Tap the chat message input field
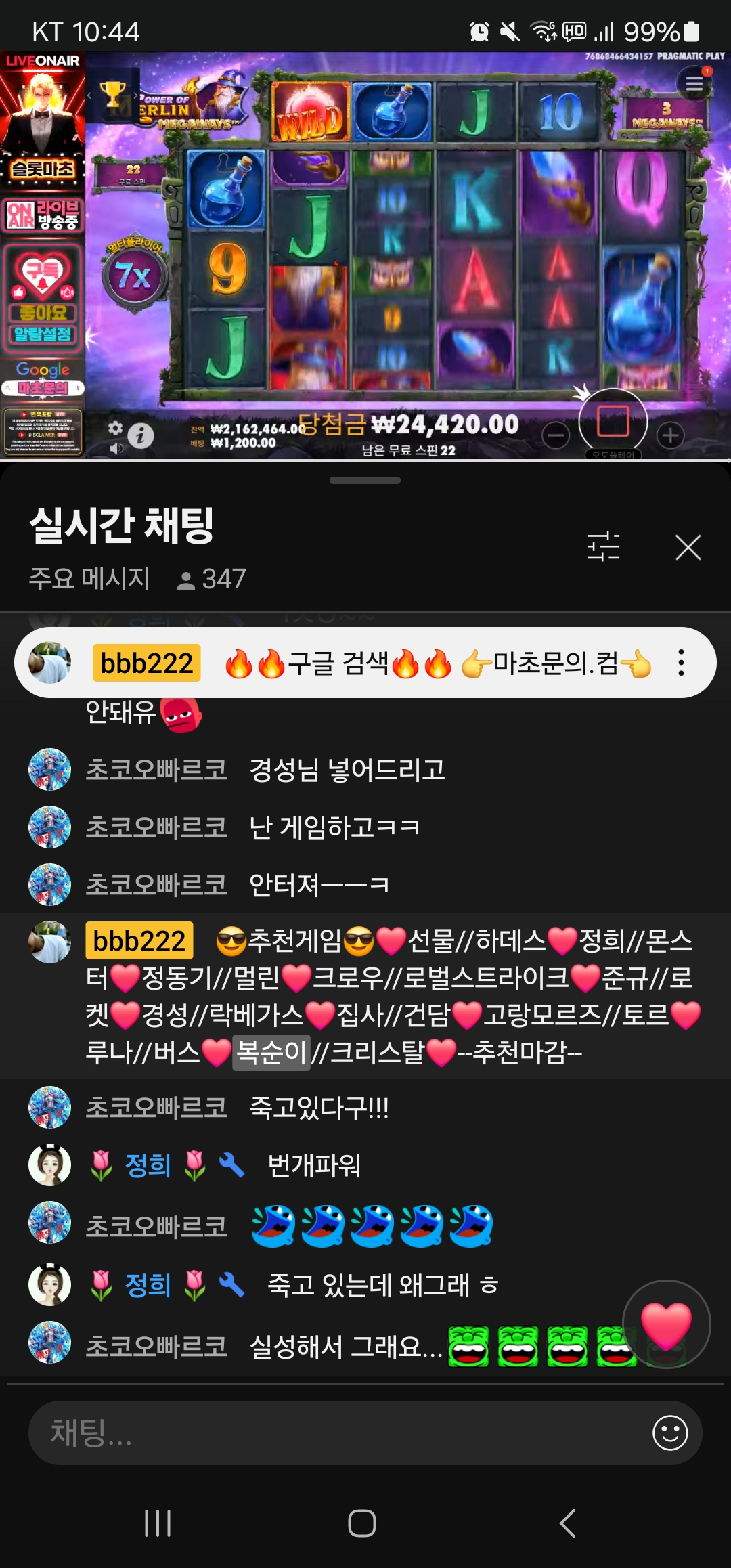Image resolution: width=731 pixels, height=1568 pixels. point(338,1433)
